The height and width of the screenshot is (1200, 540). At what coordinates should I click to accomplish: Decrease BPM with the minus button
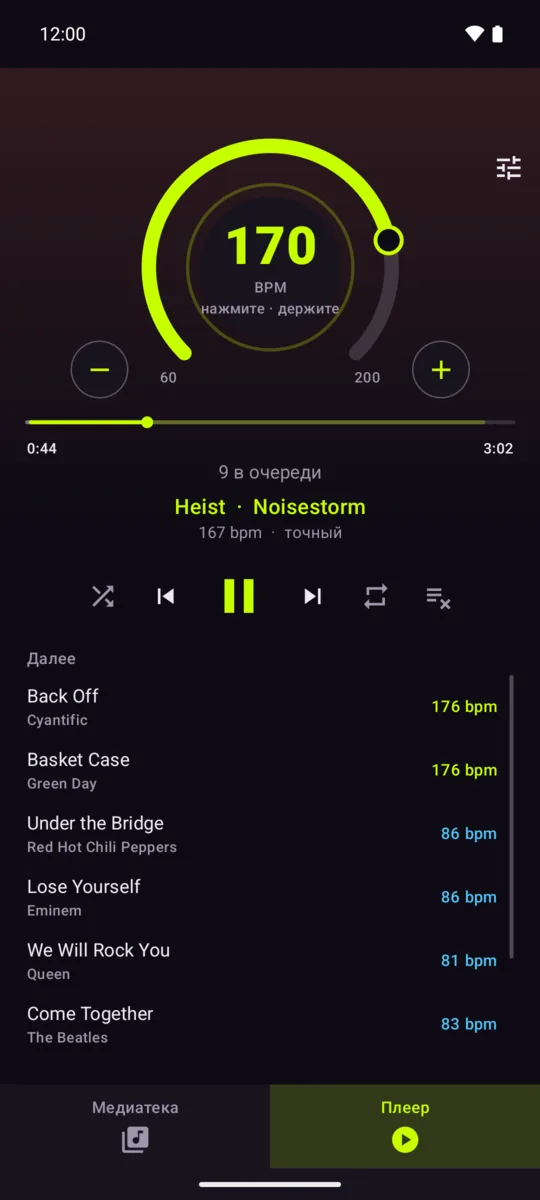point(99,370)
